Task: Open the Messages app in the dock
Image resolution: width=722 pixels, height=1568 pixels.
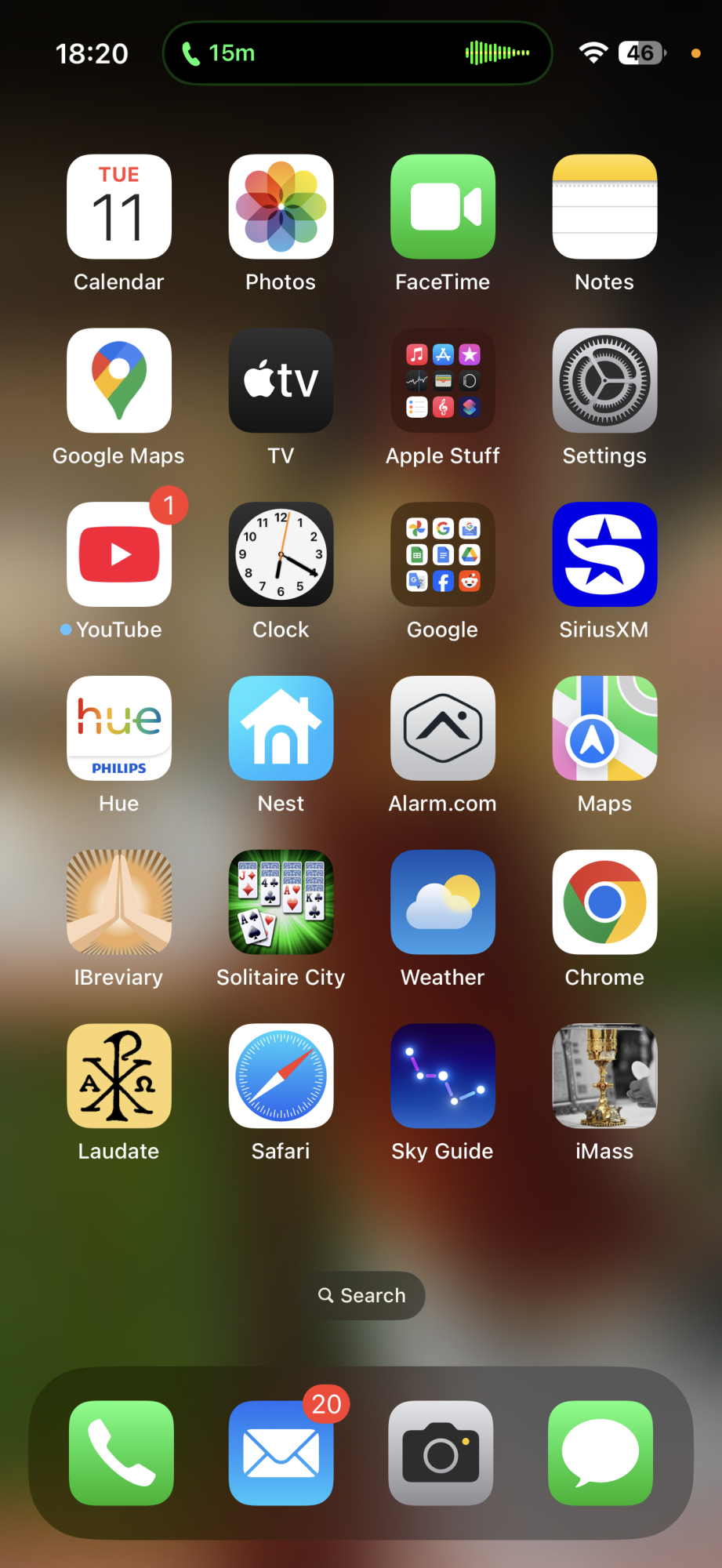Action: point(600,1453)
